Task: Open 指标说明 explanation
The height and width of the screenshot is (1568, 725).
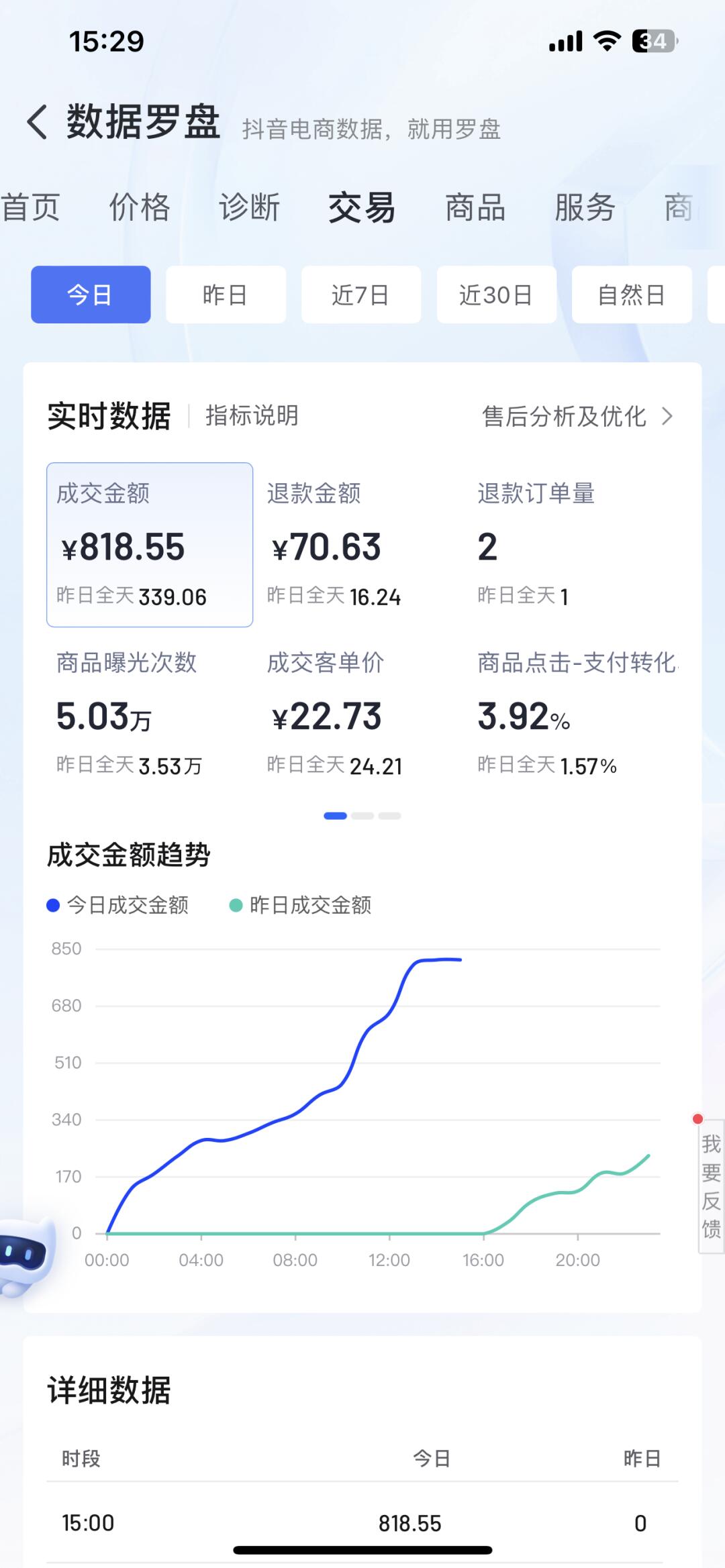Action: [x=252, y=415]
